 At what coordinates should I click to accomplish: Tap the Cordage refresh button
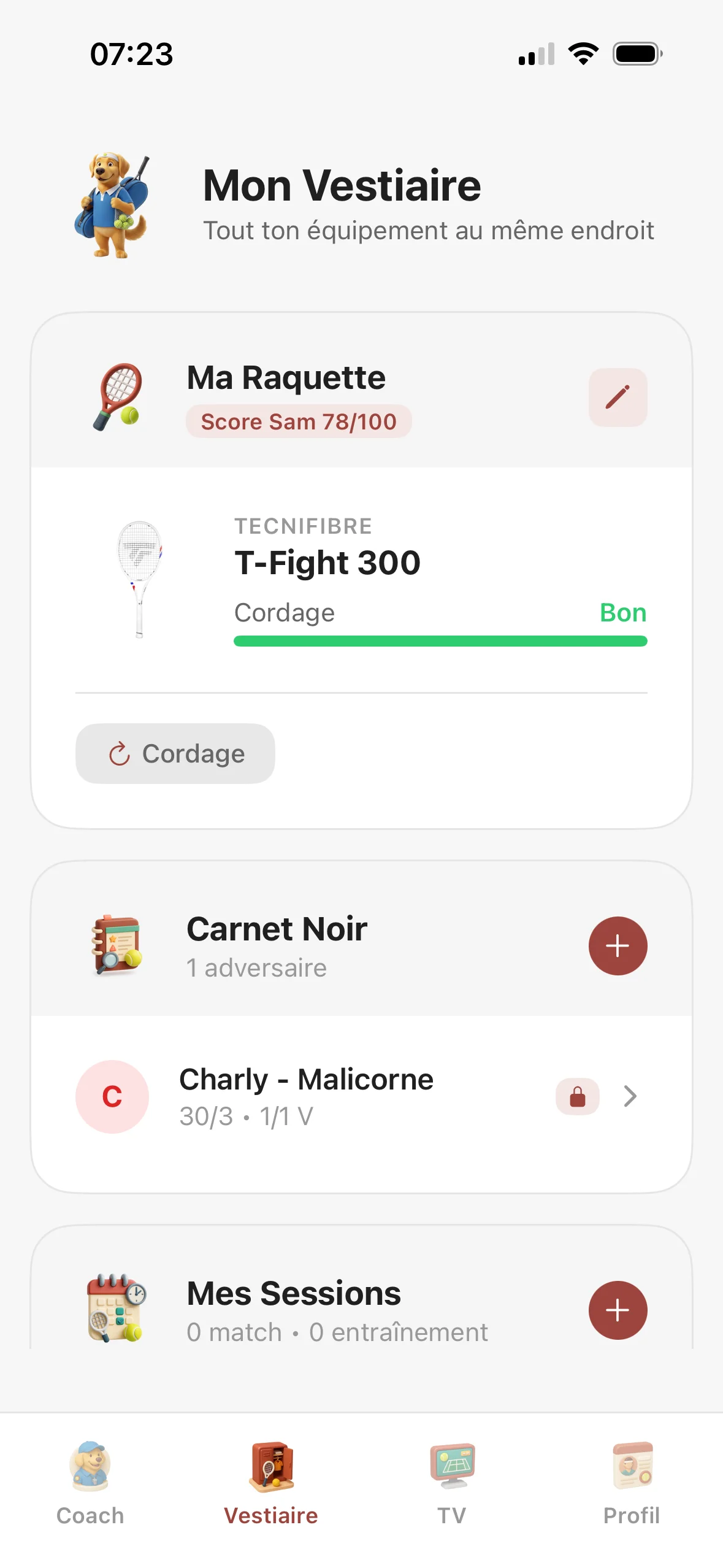tap(175, 753)
